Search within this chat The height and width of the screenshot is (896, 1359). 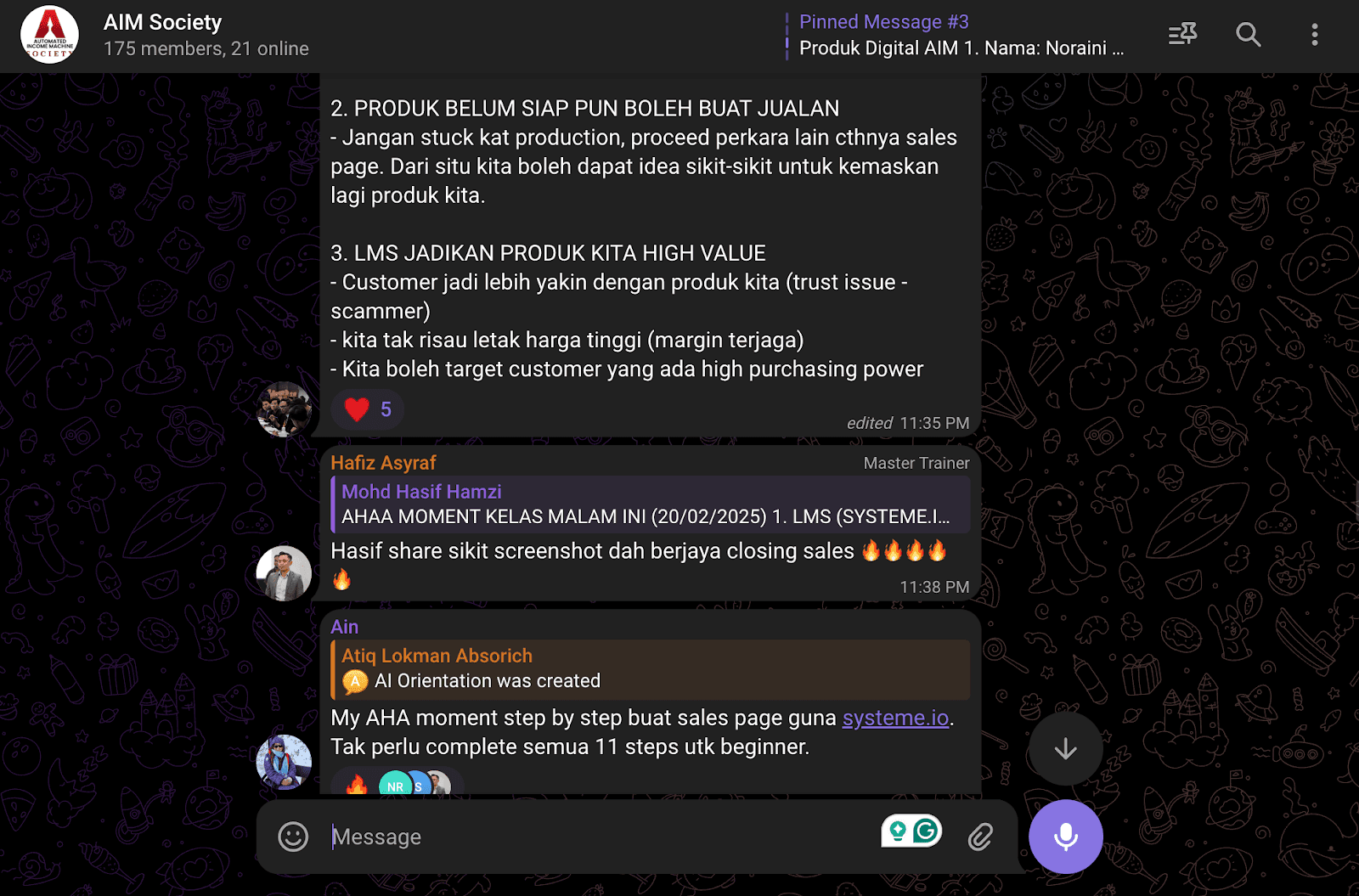(1248, 35)
